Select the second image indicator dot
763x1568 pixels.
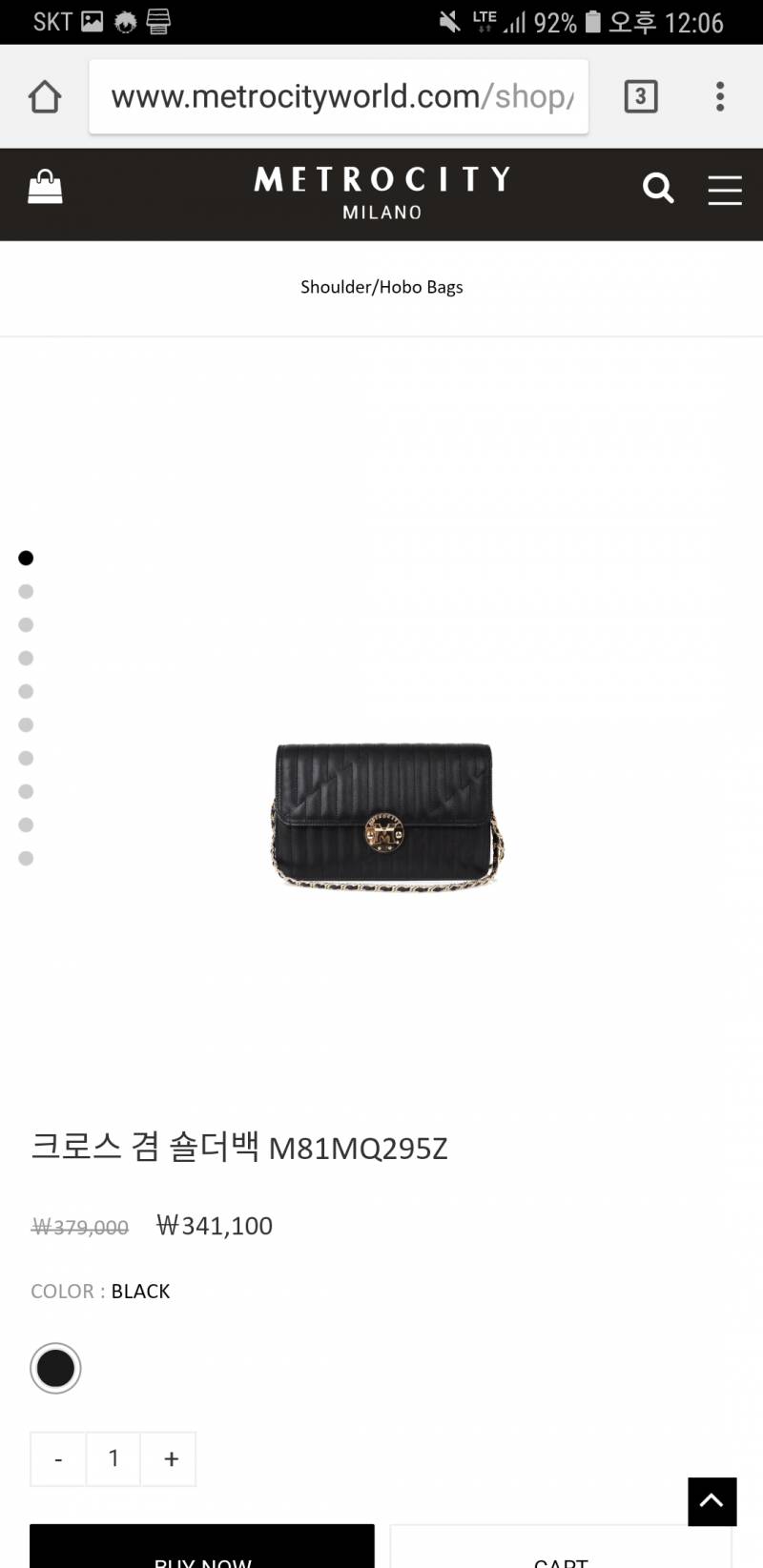(x=26, y=591)
